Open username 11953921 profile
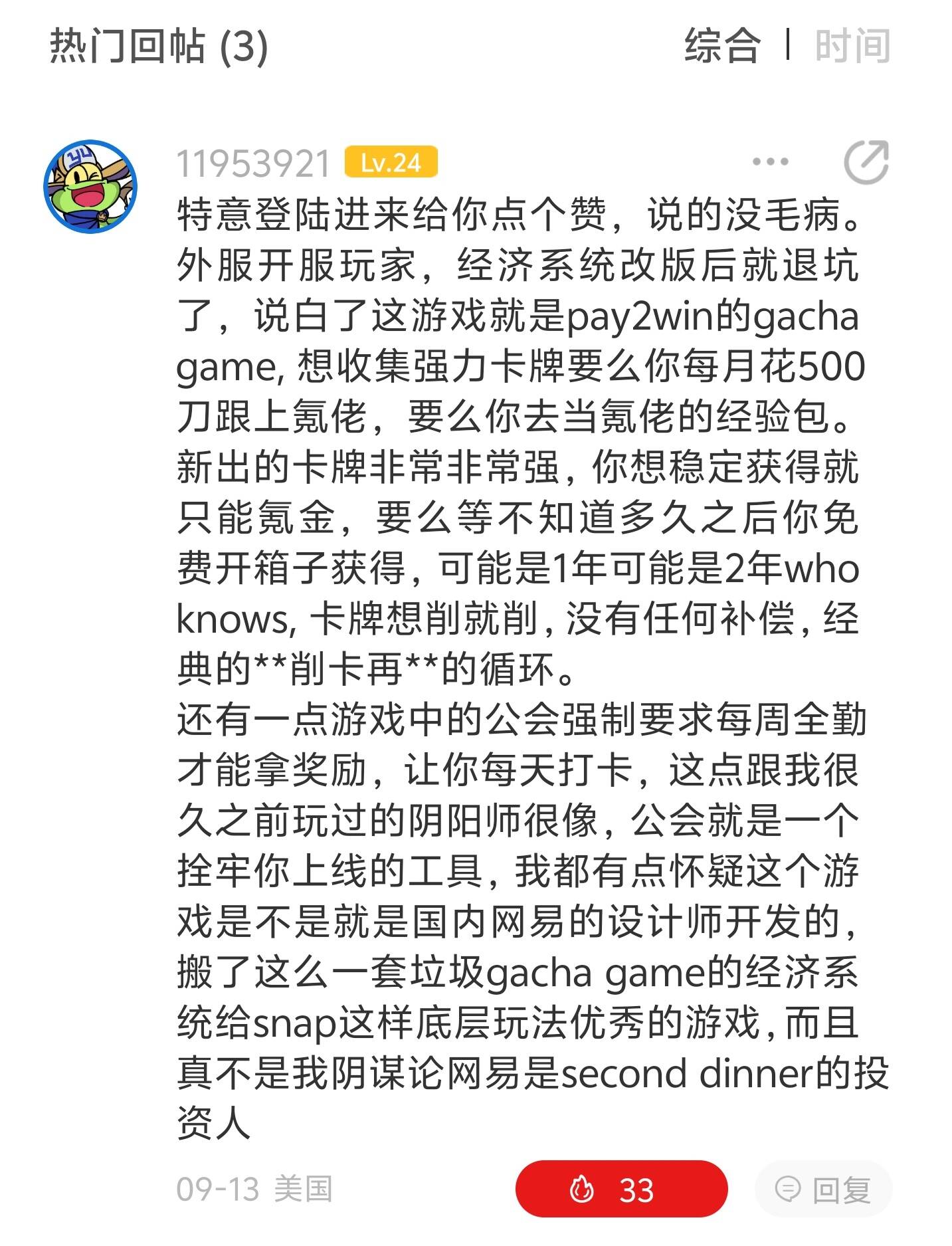The height and width of the screenshot is (1246, 952). [x=252, y=163]
